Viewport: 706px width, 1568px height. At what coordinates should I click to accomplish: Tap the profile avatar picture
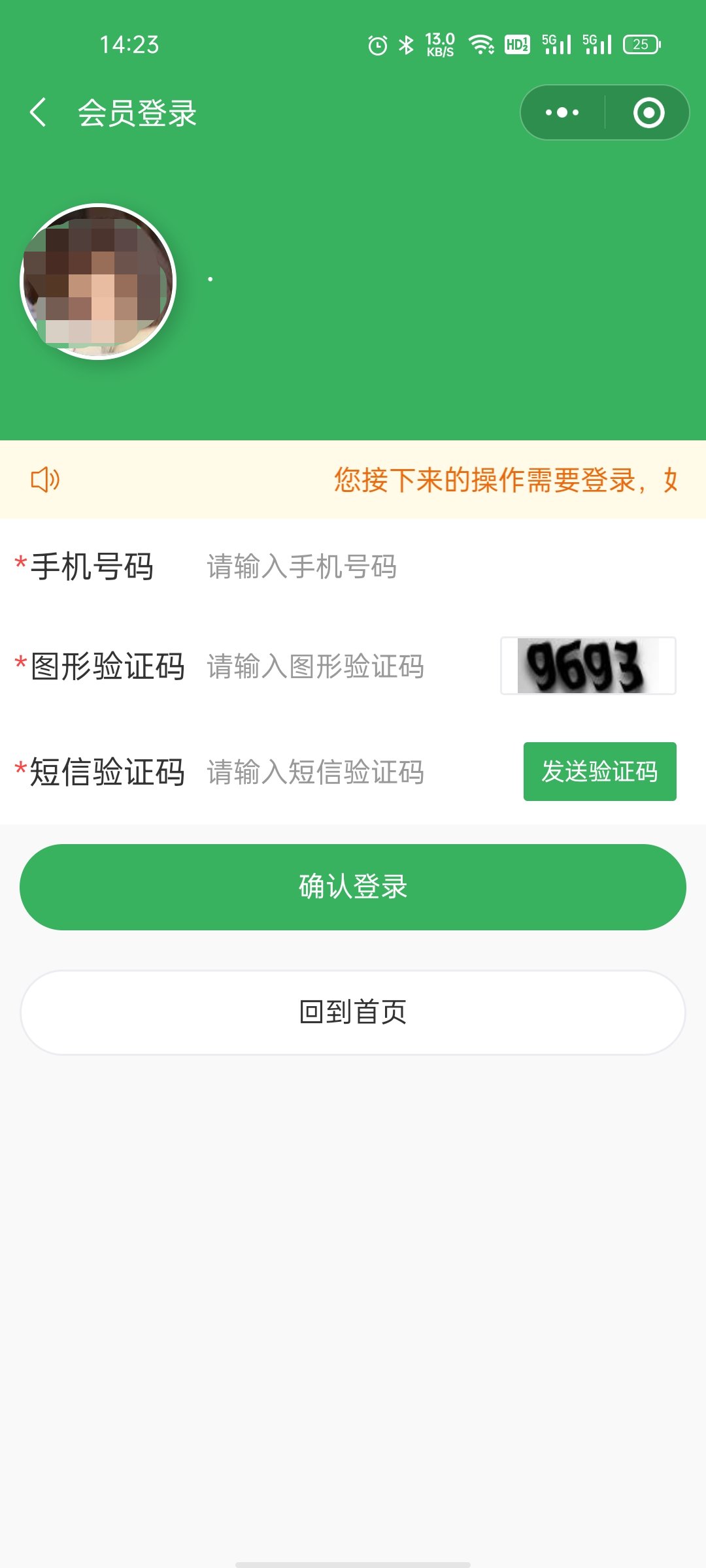(98, 282)
